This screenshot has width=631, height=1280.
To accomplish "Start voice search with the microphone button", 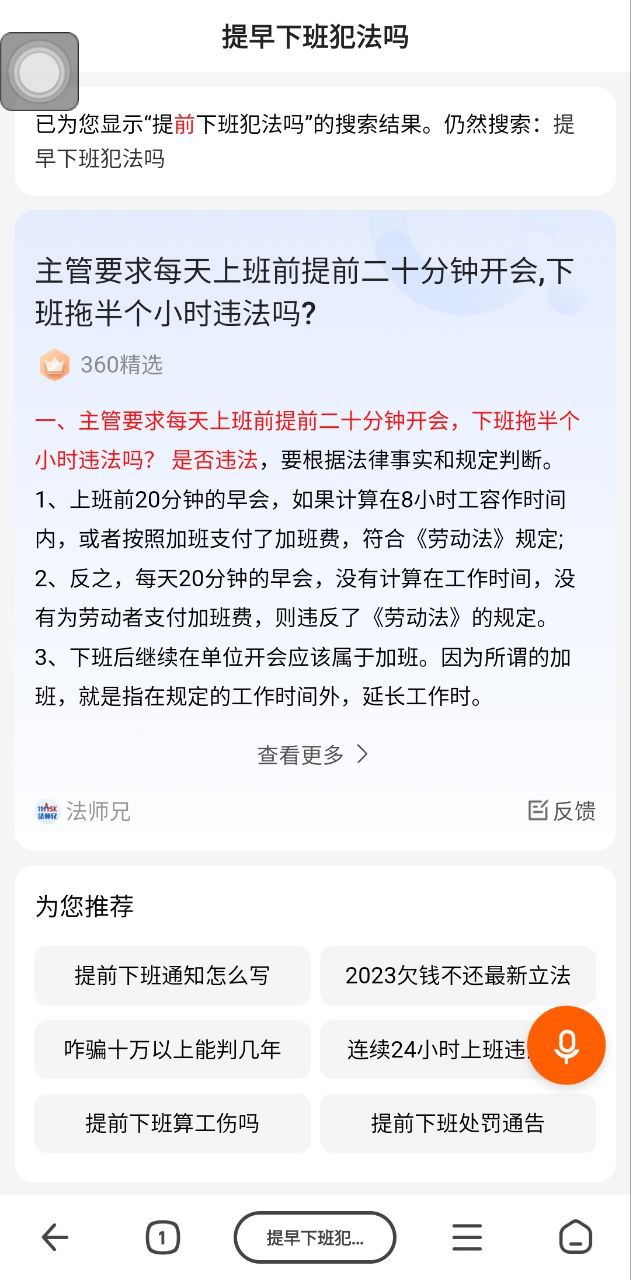I will (566, 1045).
